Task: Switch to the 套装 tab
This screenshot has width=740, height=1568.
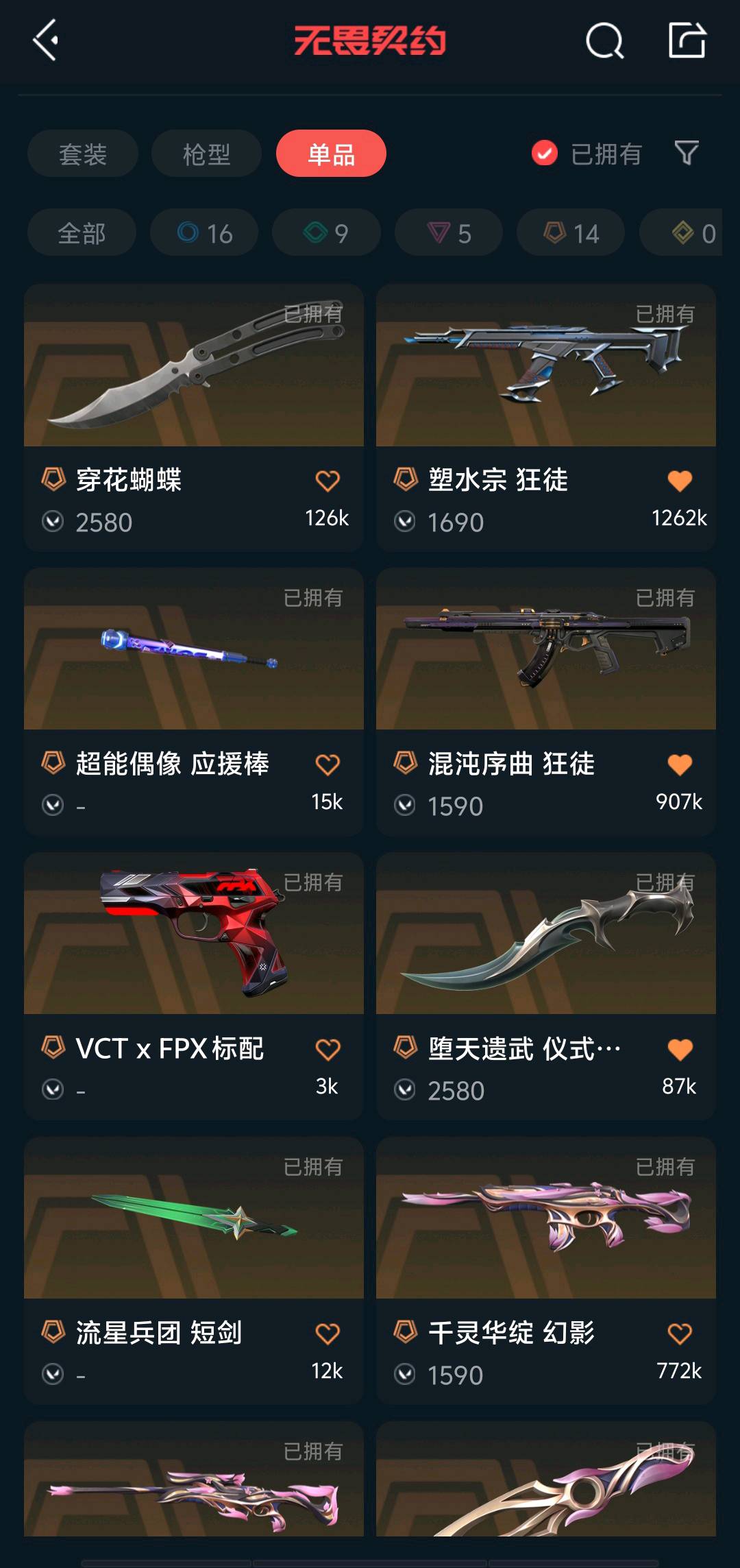Action: tap(83, 154)
